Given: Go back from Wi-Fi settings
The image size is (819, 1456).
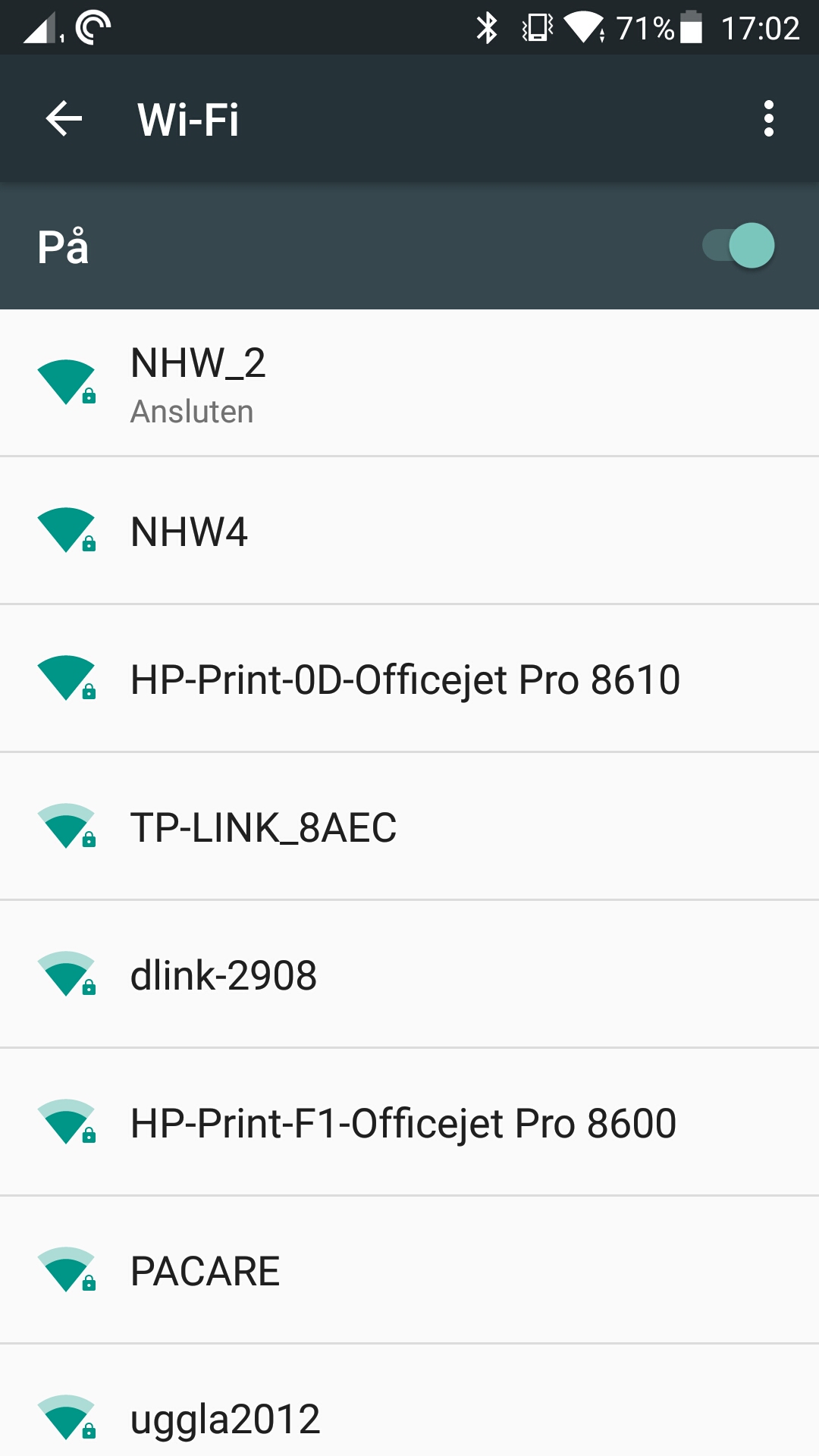Looking at the screenshot, I should tap(64, 119).
